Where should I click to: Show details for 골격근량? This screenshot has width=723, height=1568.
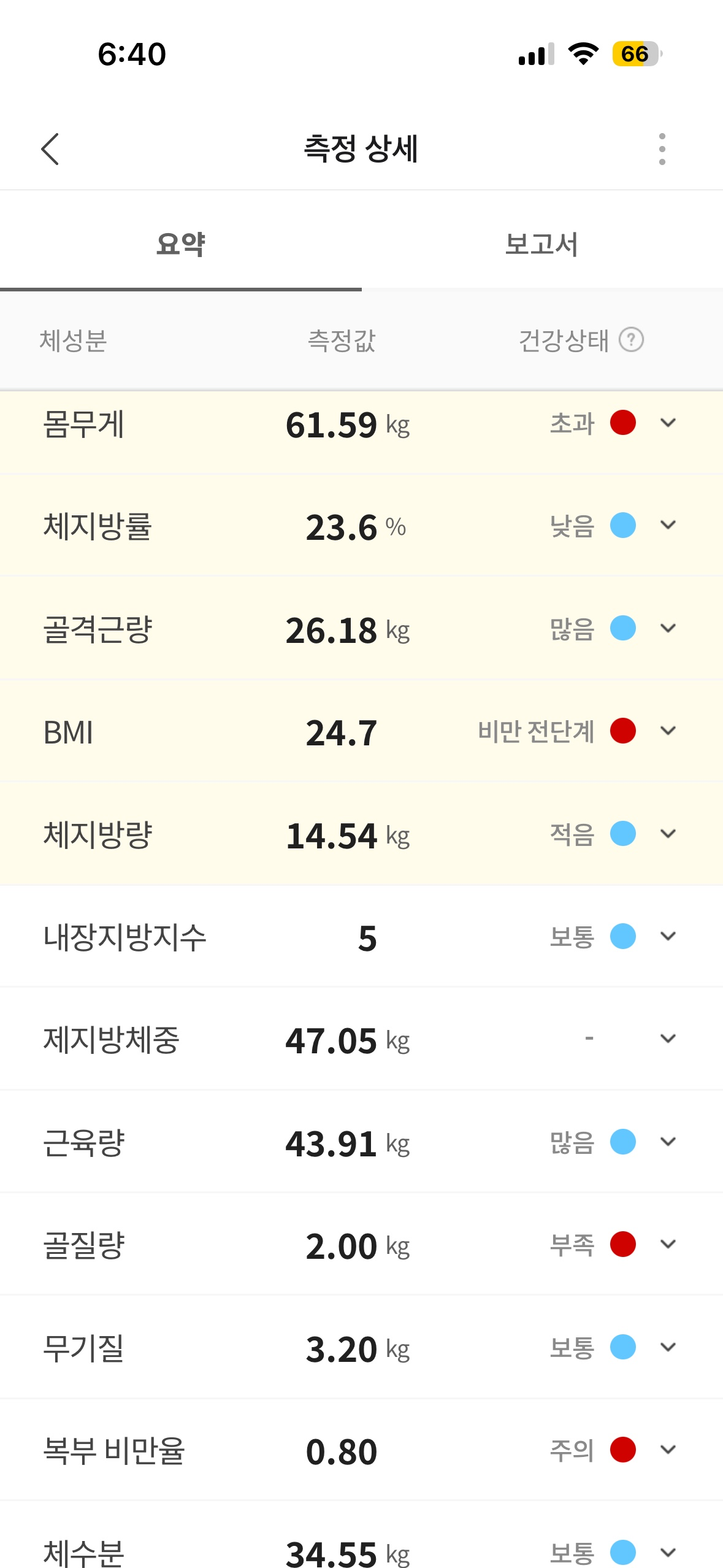point(668,628)
